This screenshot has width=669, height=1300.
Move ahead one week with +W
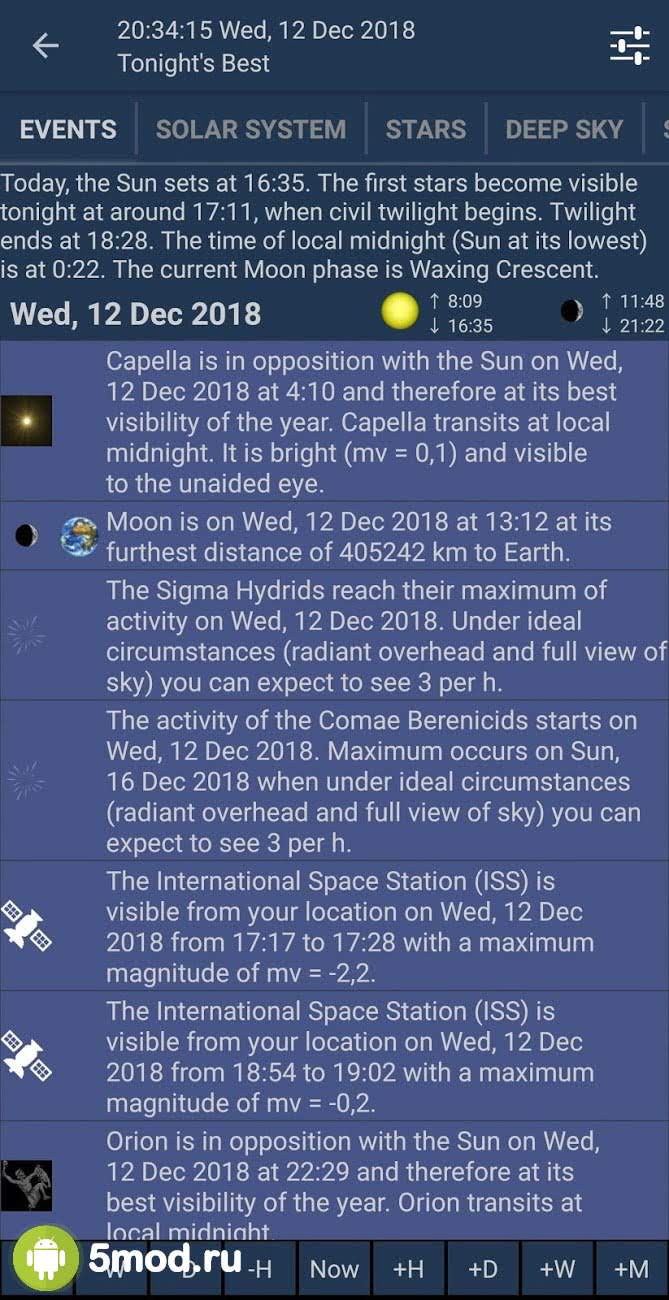[557, 1269]
